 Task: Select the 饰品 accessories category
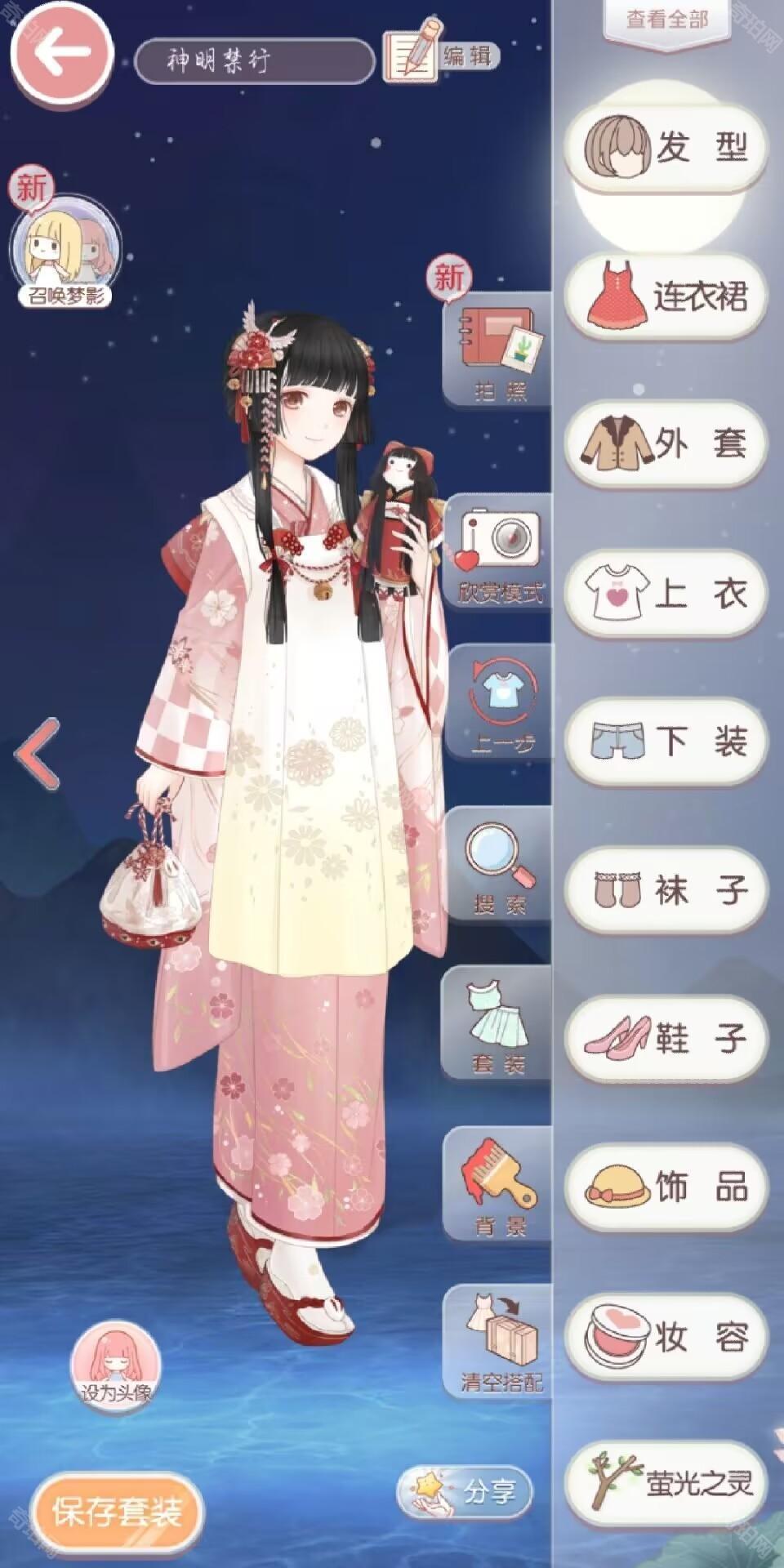point(666,1187)
